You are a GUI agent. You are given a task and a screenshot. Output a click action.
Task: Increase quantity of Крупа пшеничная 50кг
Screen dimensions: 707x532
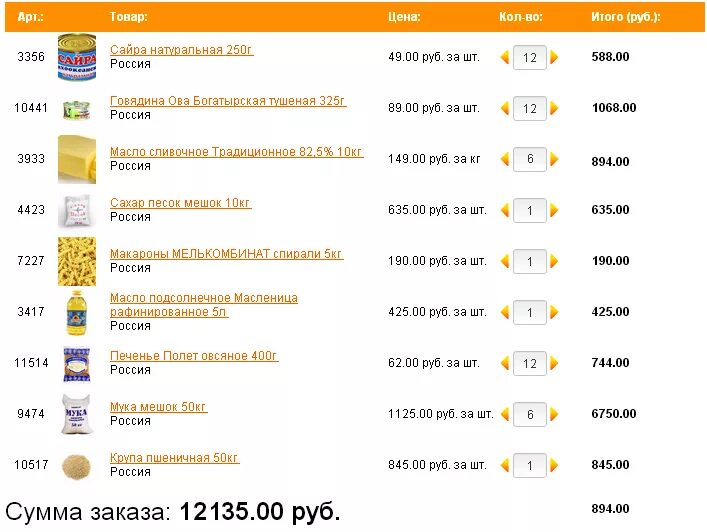point(554,465)
